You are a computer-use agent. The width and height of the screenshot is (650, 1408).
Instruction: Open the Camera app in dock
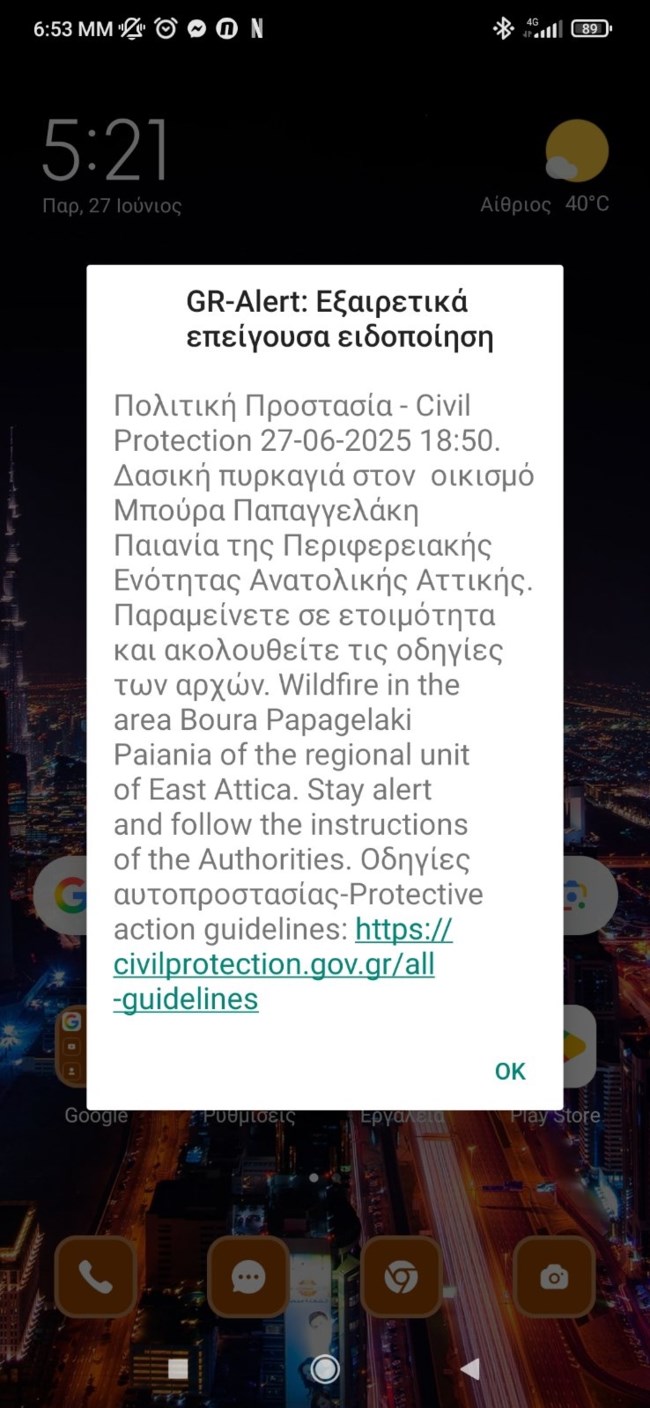tap(554, 1277)
